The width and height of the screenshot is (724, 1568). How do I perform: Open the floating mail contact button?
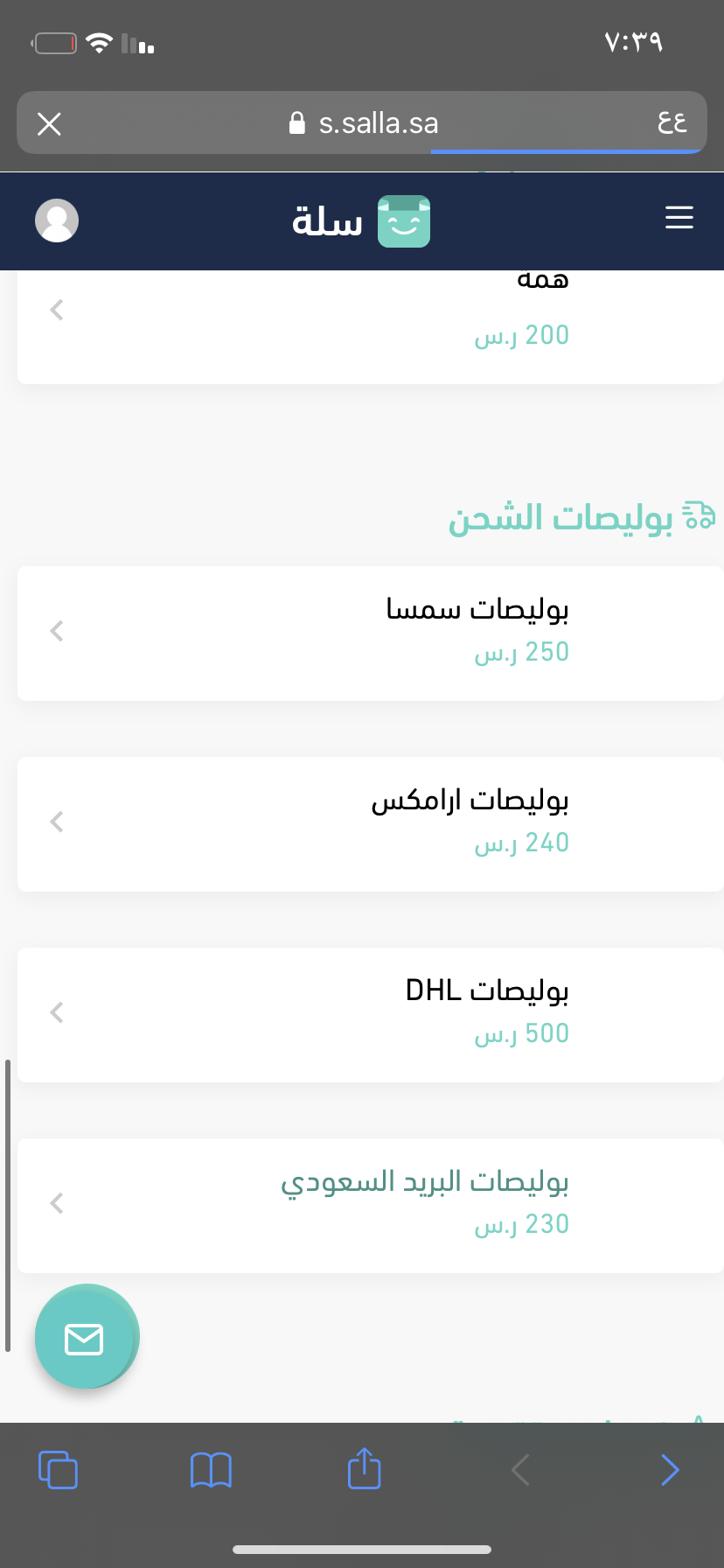pyautogui.click(x=86, y=1337)
